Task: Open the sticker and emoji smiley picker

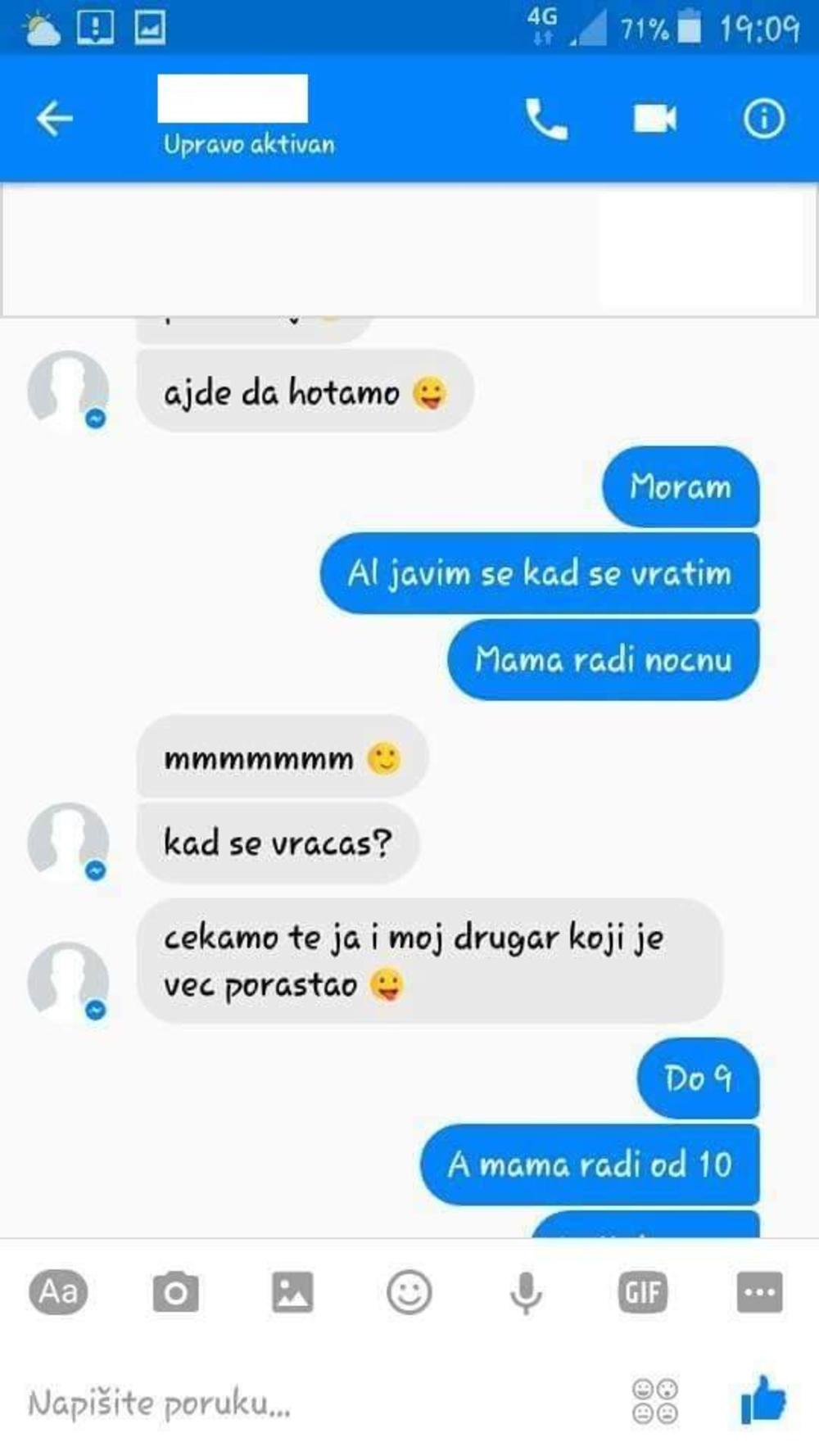Action: [x=409, y=1292]
